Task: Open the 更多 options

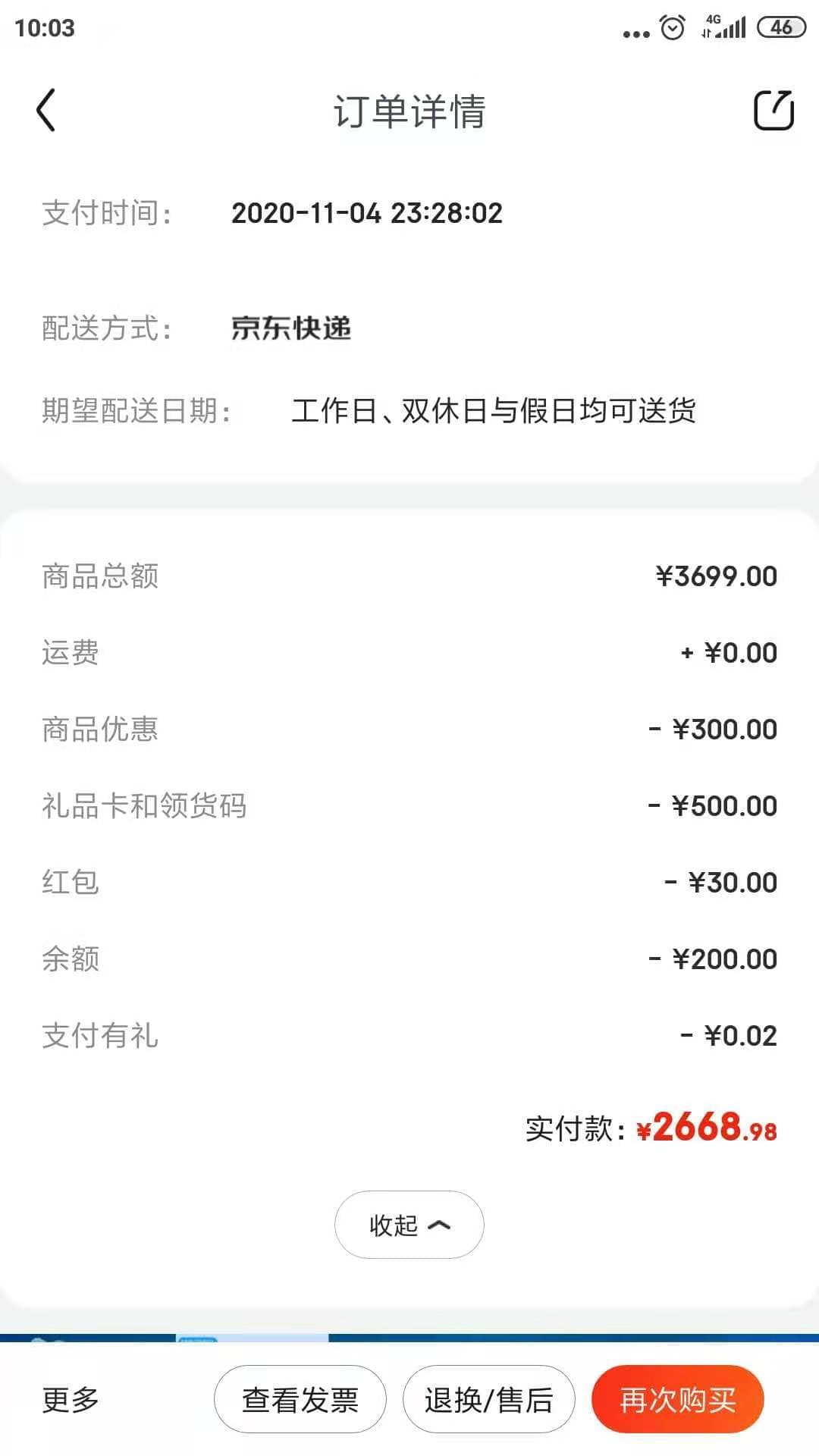Action: tap(71, 1400)
